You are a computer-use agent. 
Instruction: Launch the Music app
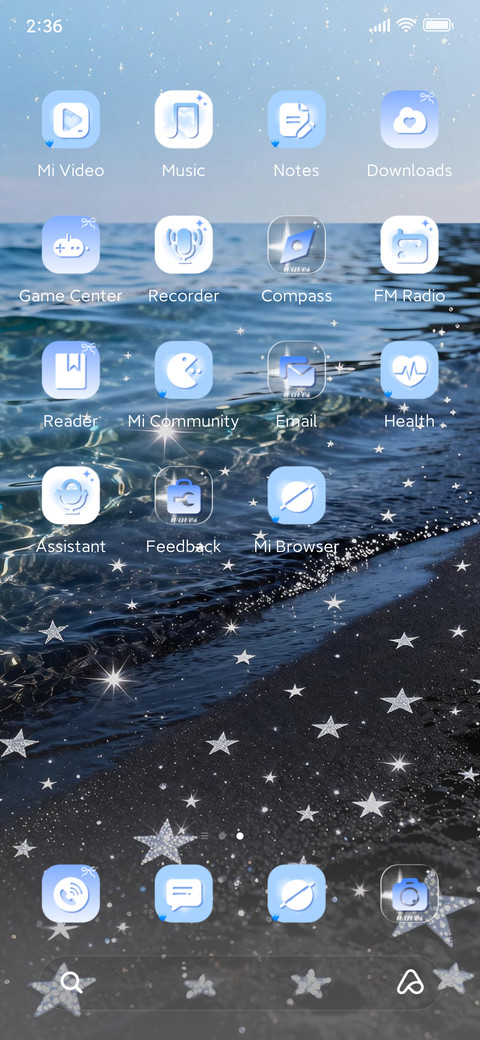point(184,119)
